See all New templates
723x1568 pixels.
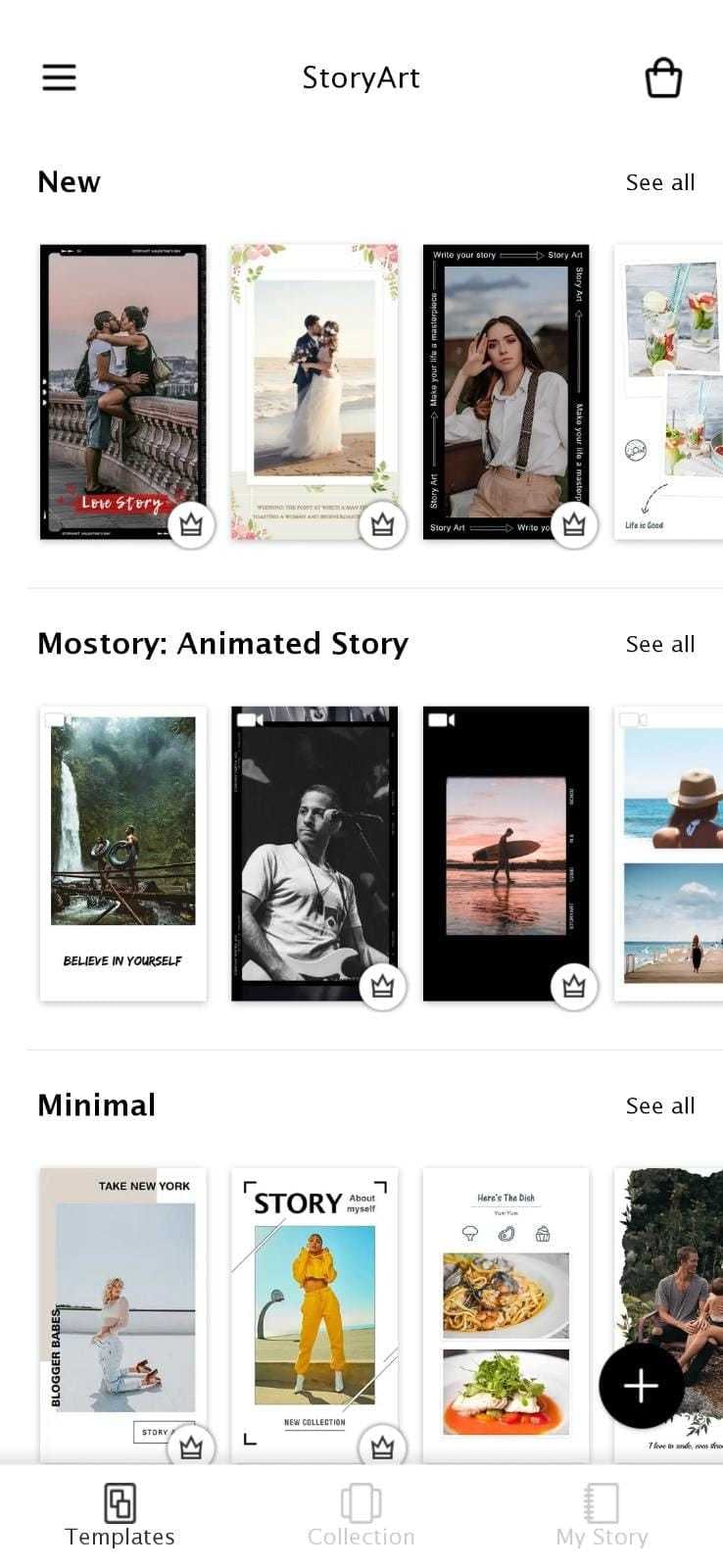point(659,182)
